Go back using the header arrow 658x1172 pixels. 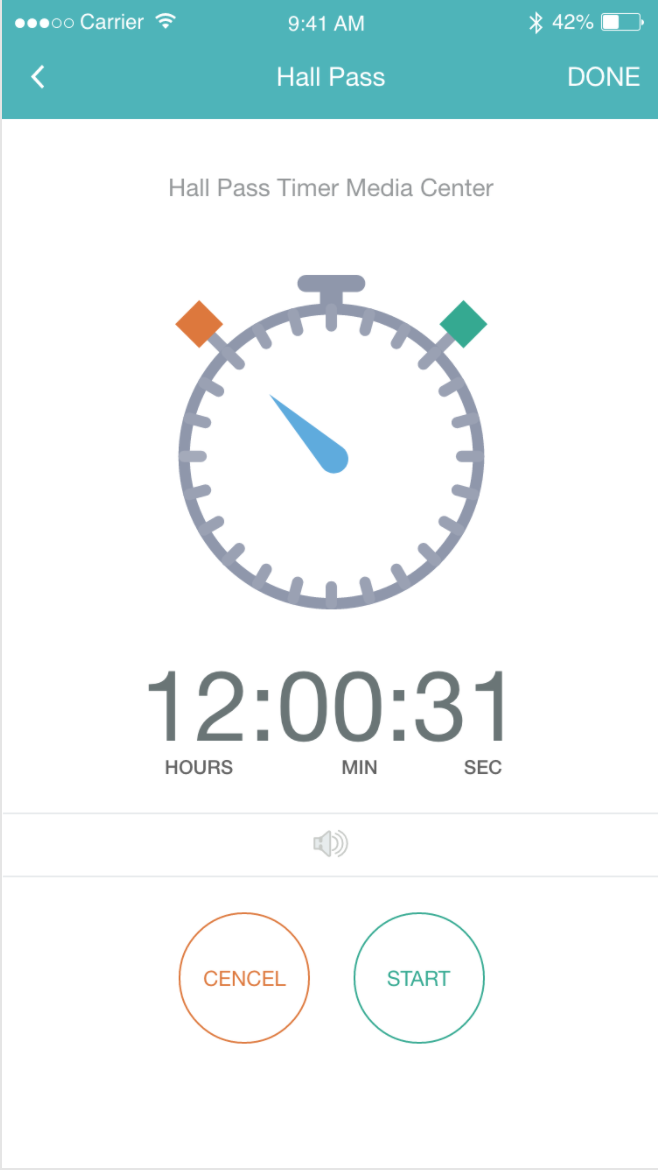(x=38, y=77)
